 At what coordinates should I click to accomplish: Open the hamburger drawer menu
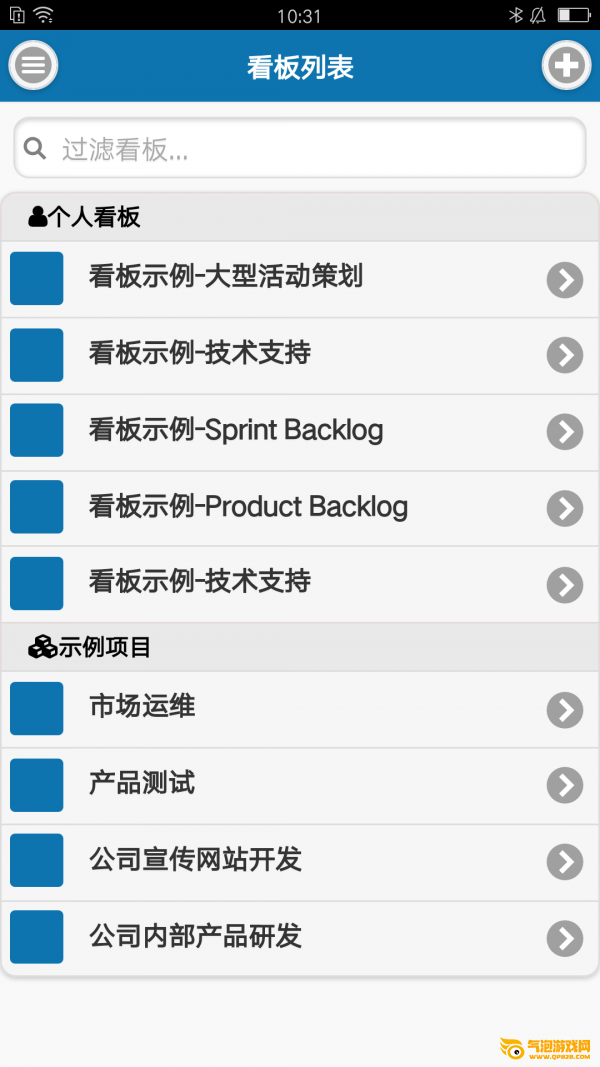[33, 66]
